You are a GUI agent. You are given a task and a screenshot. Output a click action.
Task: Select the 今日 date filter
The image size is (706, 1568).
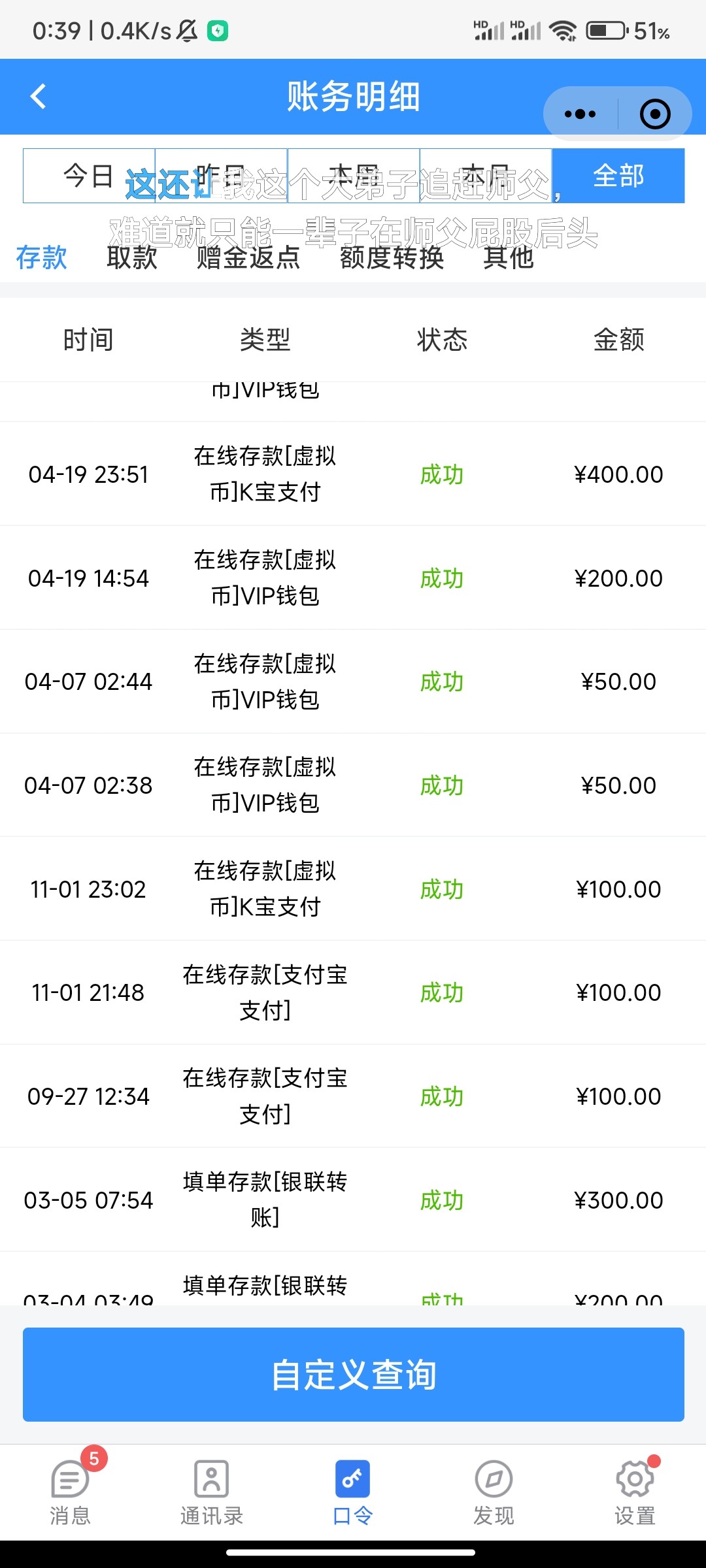pyautogui.click(x=89, y=176)
